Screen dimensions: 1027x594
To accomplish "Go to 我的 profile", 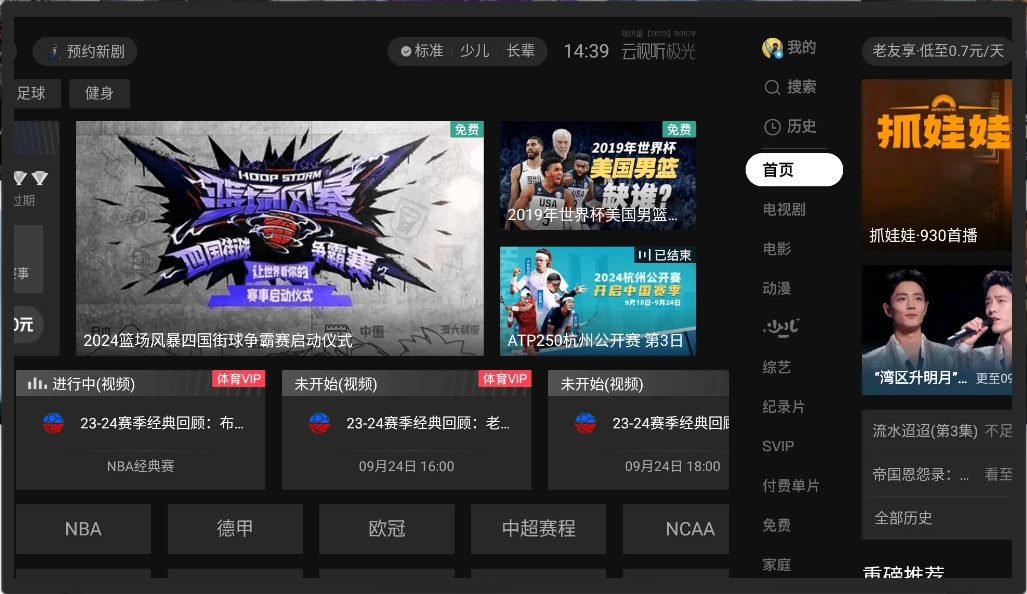I will [x=790, y=48].
